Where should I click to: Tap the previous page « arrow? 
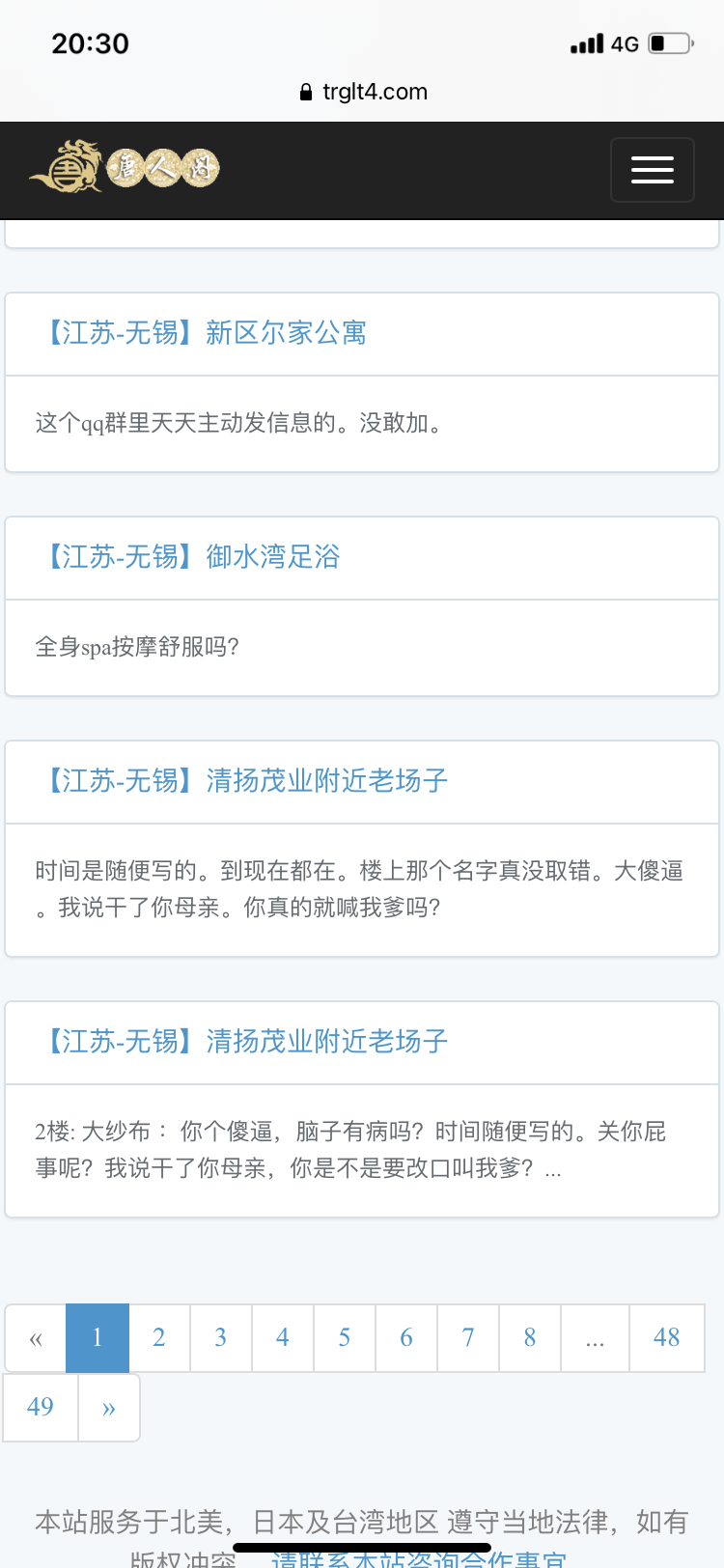36,1338
